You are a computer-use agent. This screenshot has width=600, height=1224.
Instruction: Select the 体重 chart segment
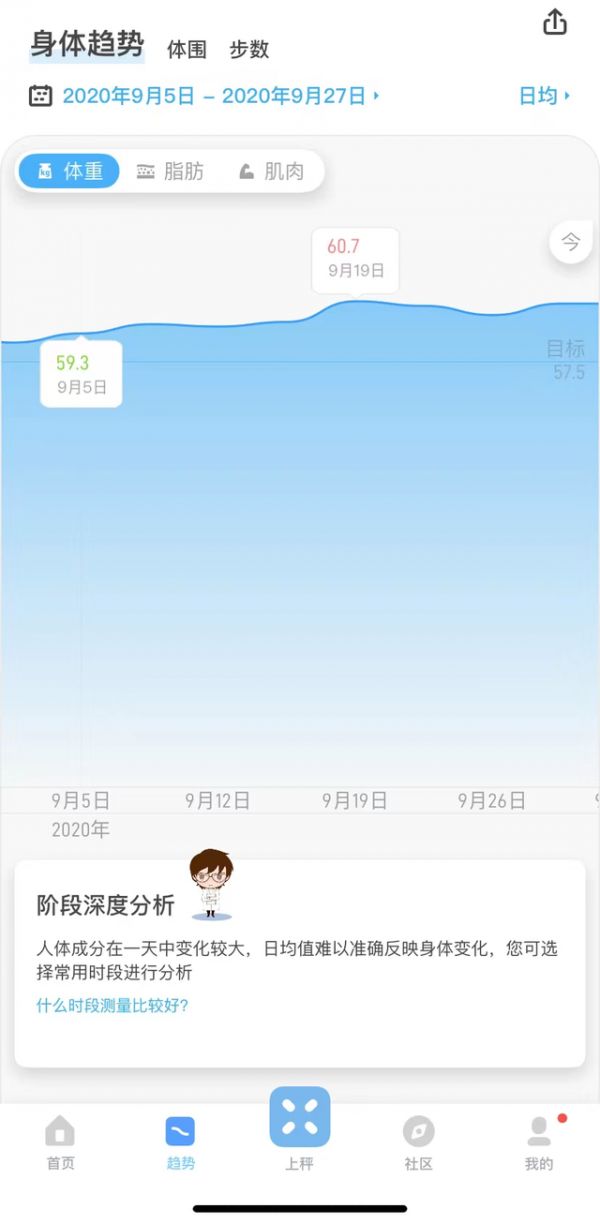(70, 171)
